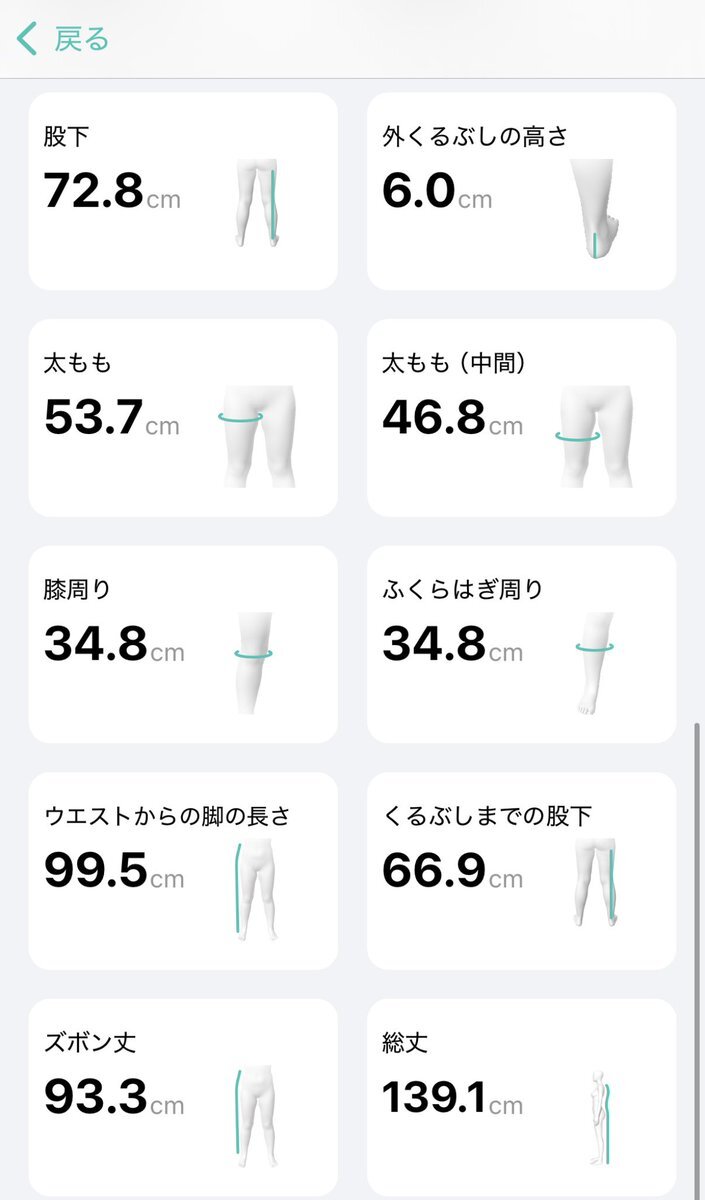705x1200 pixels.
Task: View the 膝周り measurement card
Action: pos(183,644)
